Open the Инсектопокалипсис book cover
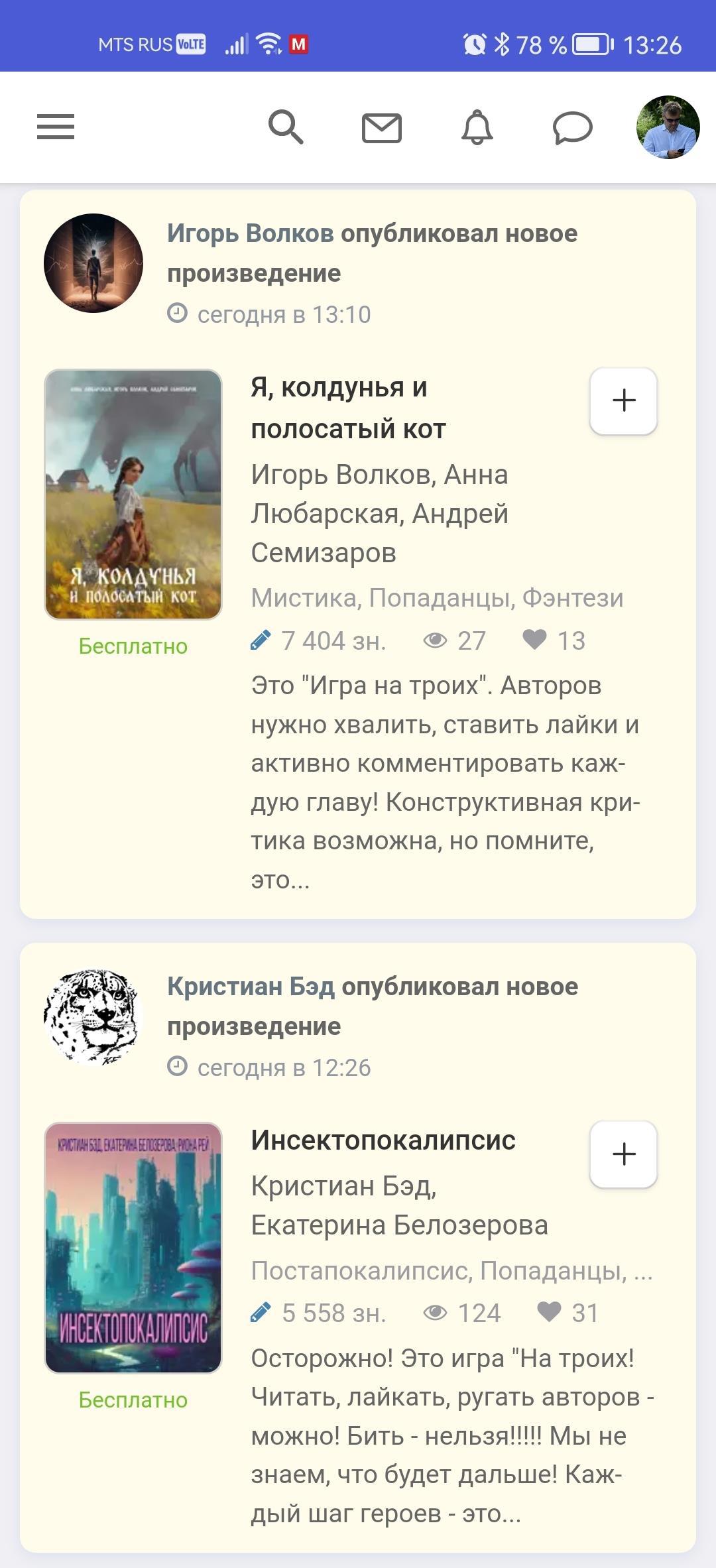This screenshot has height=1568, width=716. 133,1248
